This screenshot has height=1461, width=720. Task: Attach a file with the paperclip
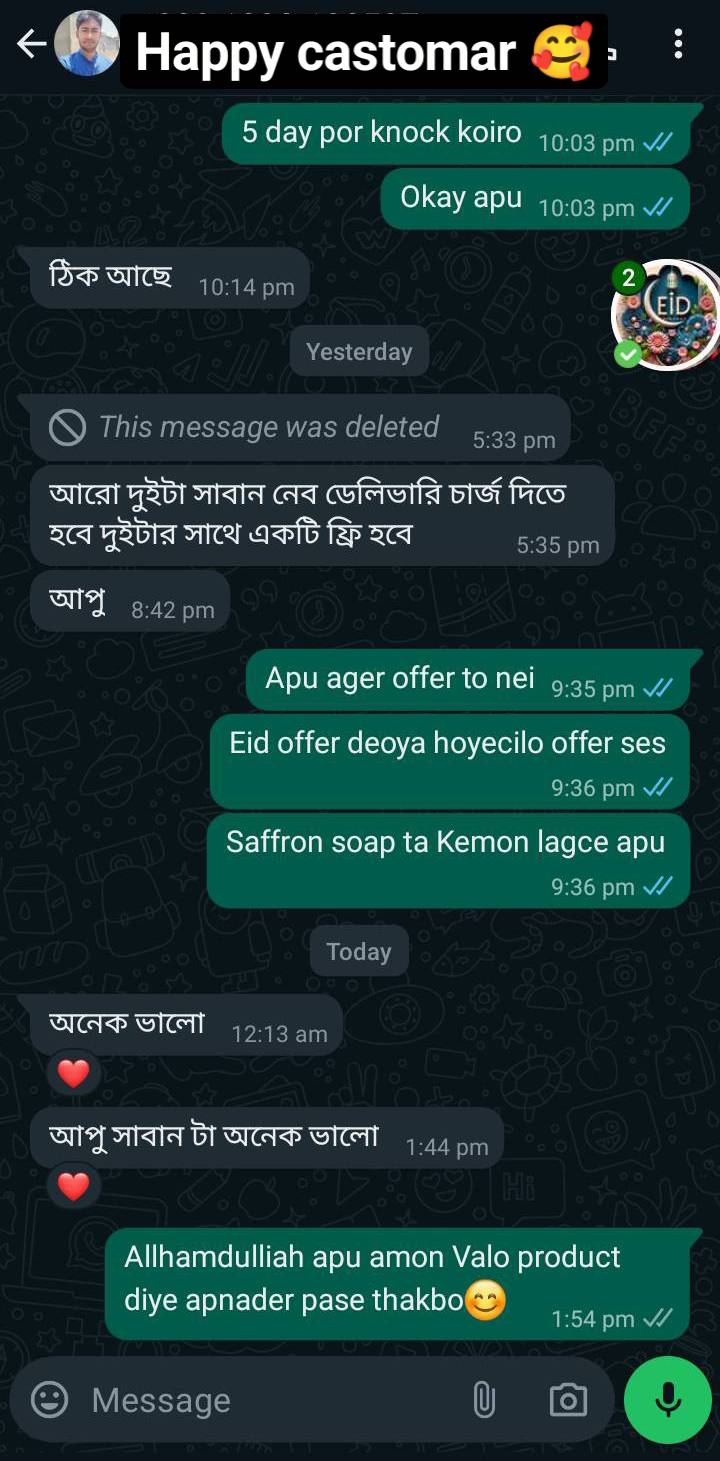coord(484,1400)
